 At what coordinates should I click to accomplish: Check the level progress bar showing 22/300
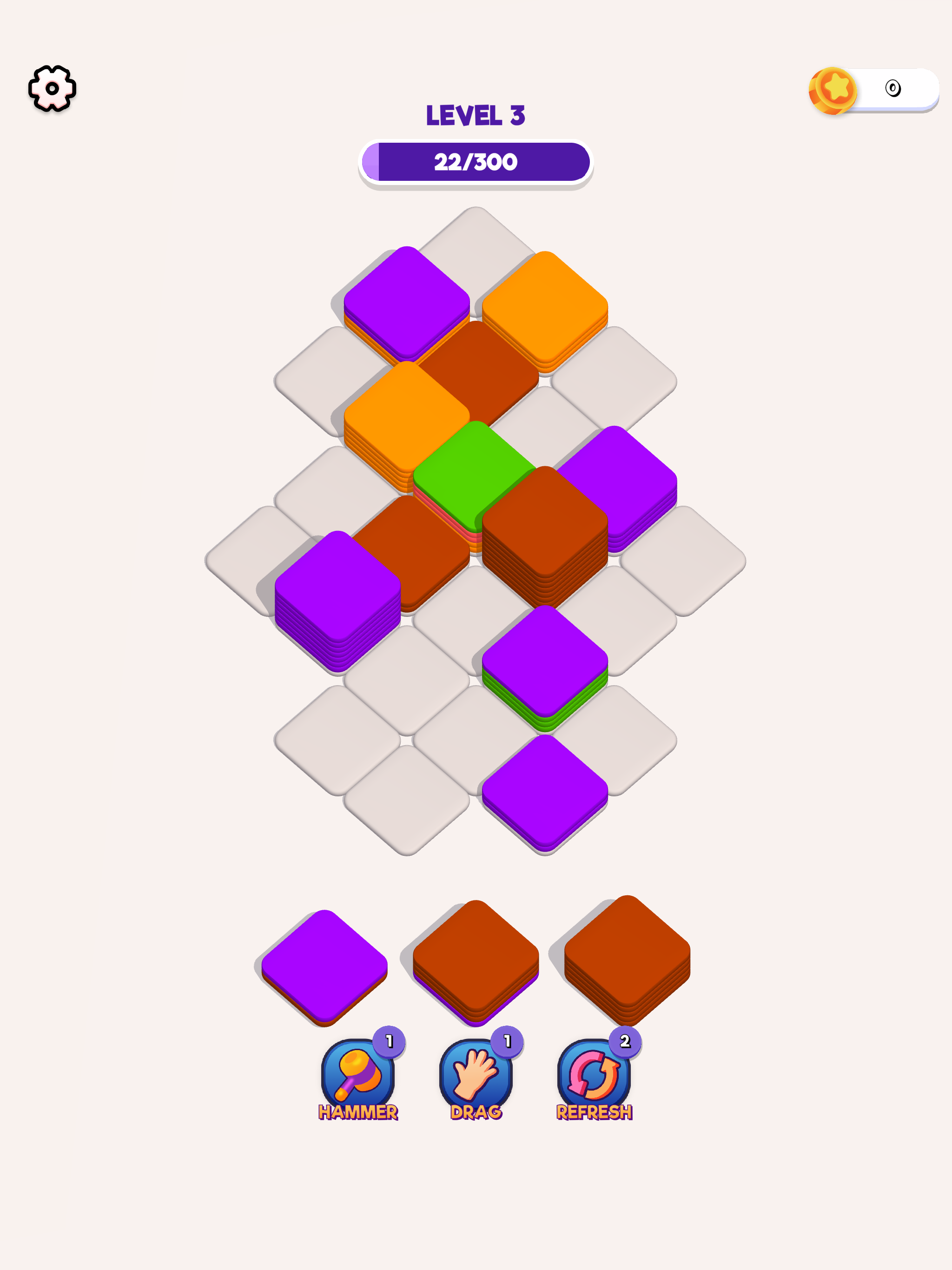(476, 162)
